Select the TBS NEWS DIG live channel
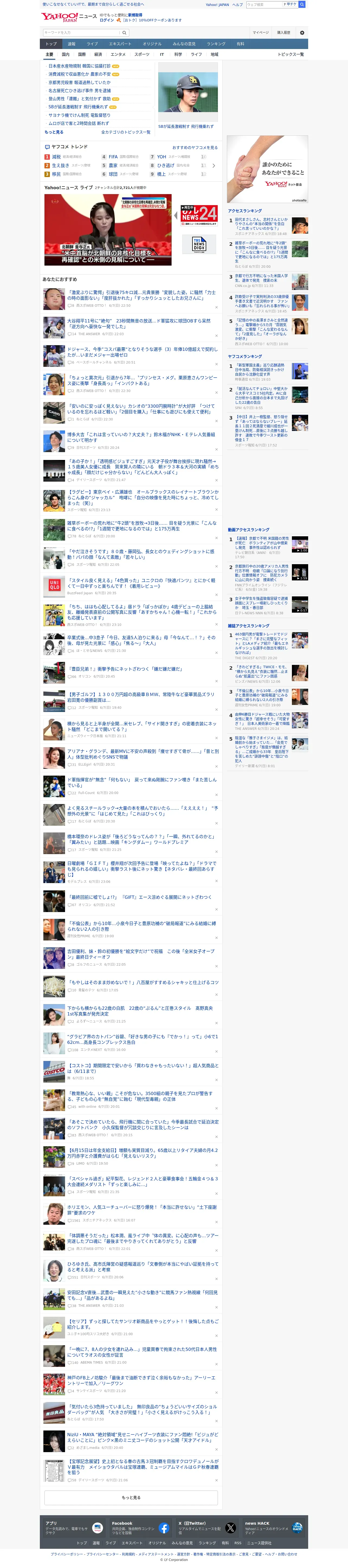348x1568 pixels. 199,245
